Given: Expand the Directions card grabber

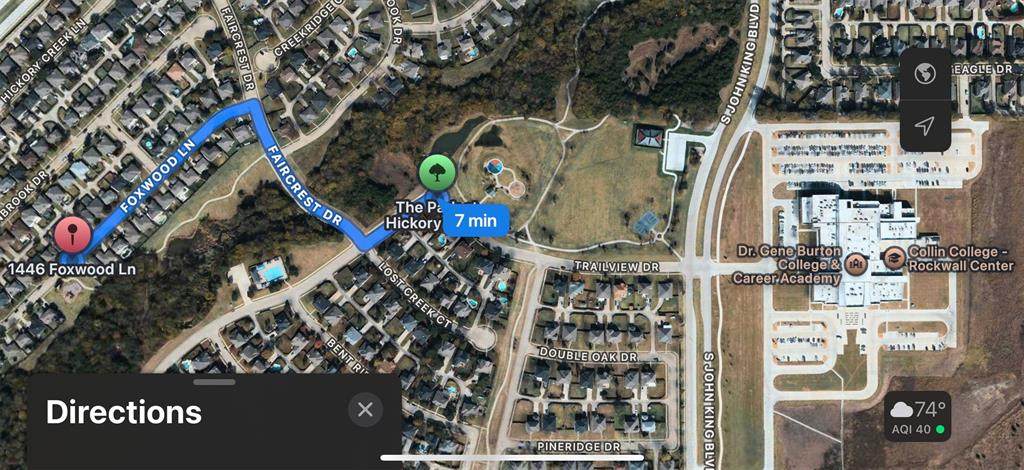Looking at the screenshot, I should [x=214, y=381].
